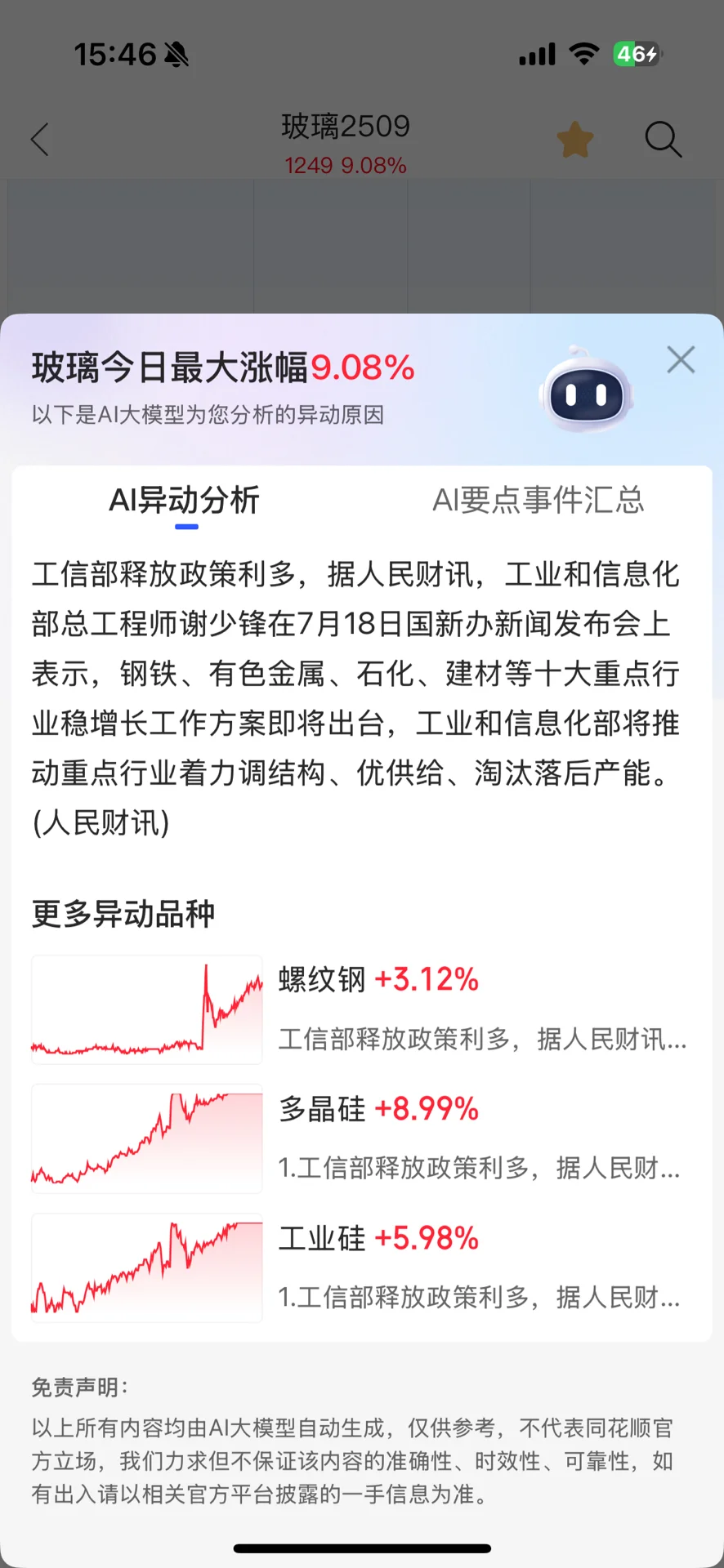Toggle favorite star for 玻璃2509
Viewport: 724px width, 1568px height.
(575, 140)
